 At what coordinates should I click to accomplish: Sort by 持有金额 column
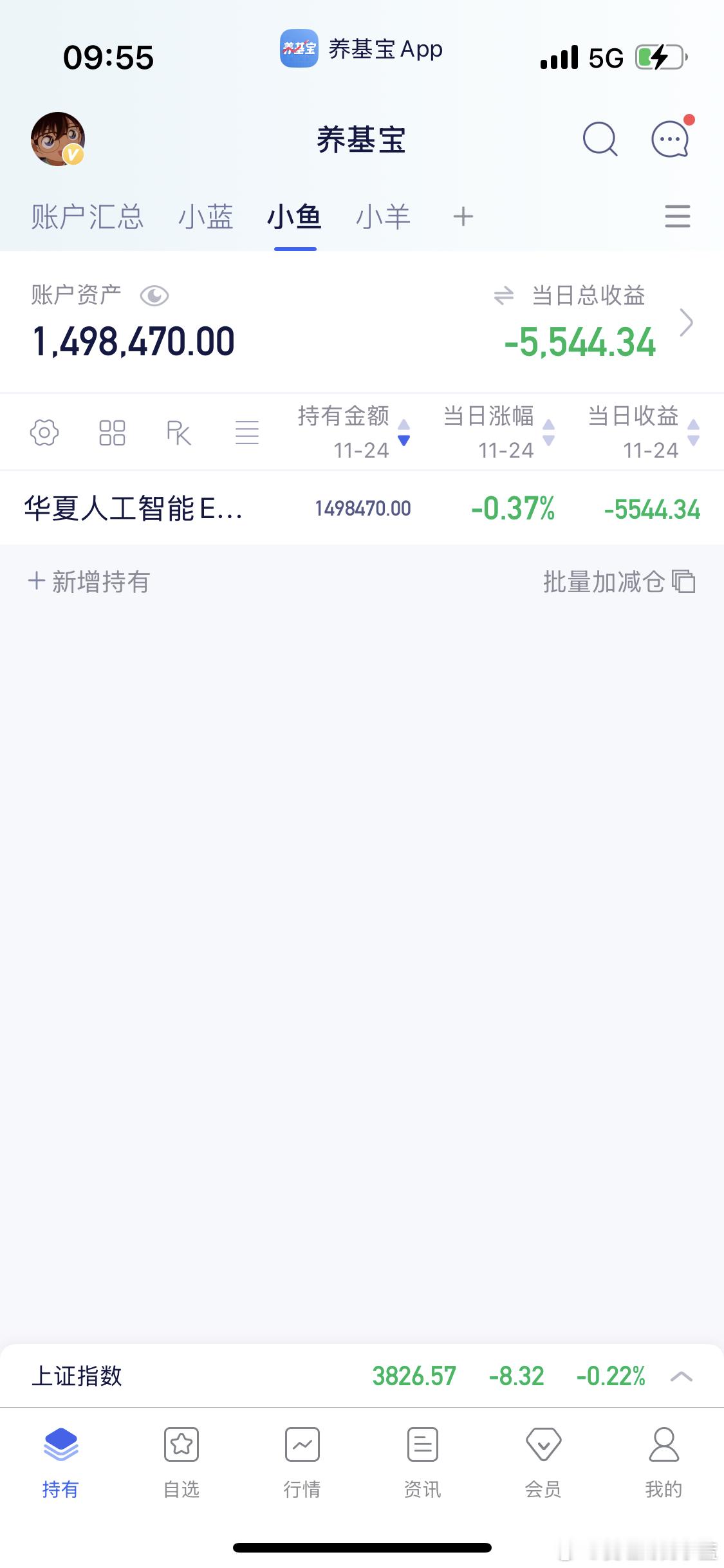[x=353, y=433]
